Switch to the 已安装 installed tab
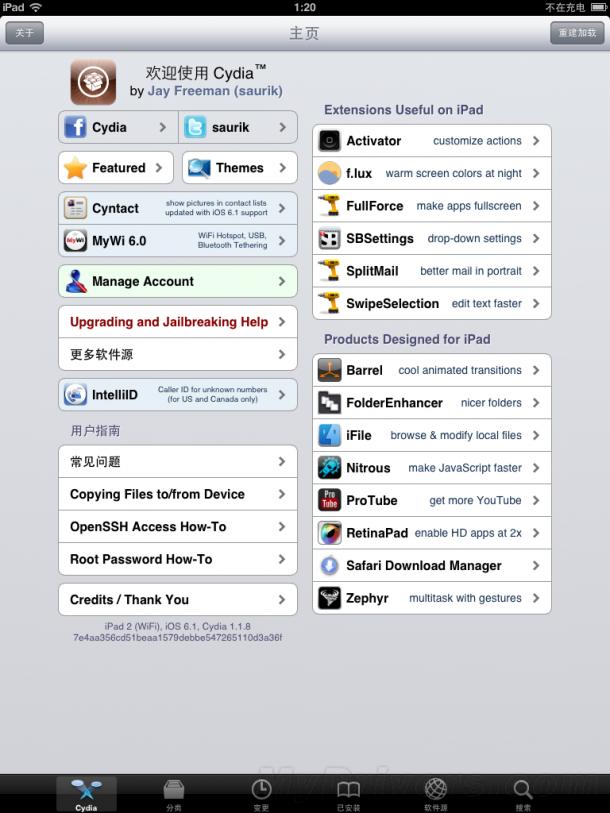610x813 pixels. [348, 794]
